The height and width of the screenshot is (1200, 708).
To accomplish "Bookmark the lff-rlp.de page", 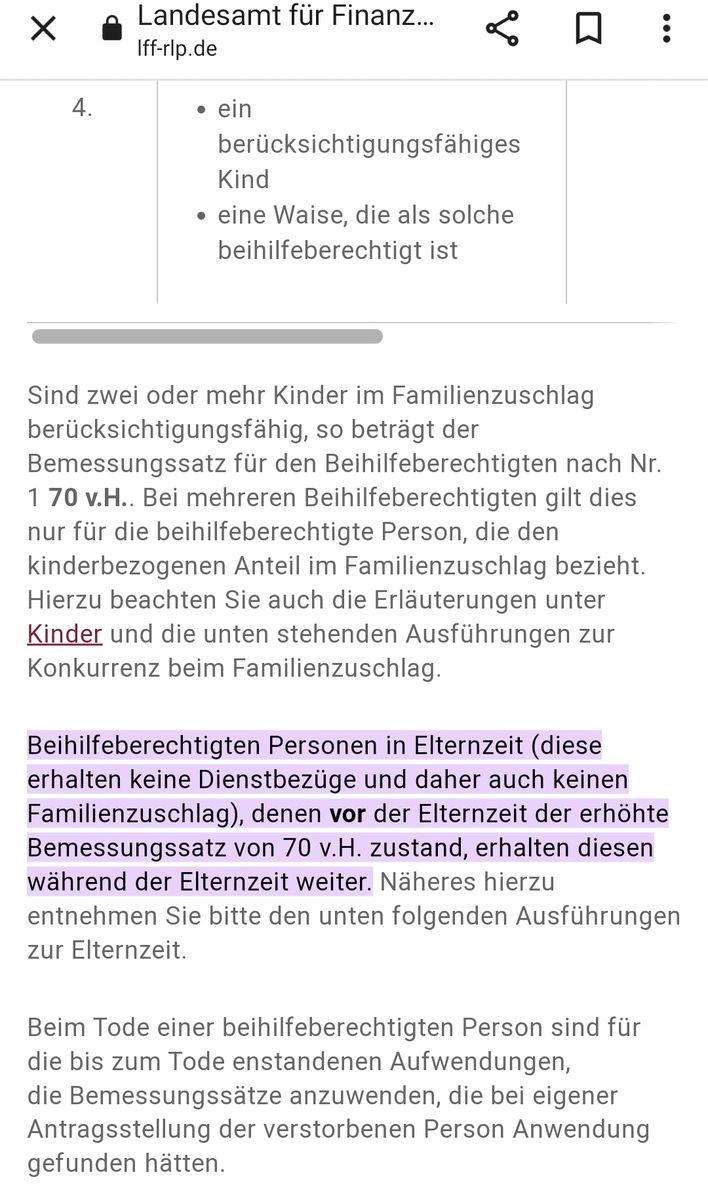I will (x=589, y=29).
